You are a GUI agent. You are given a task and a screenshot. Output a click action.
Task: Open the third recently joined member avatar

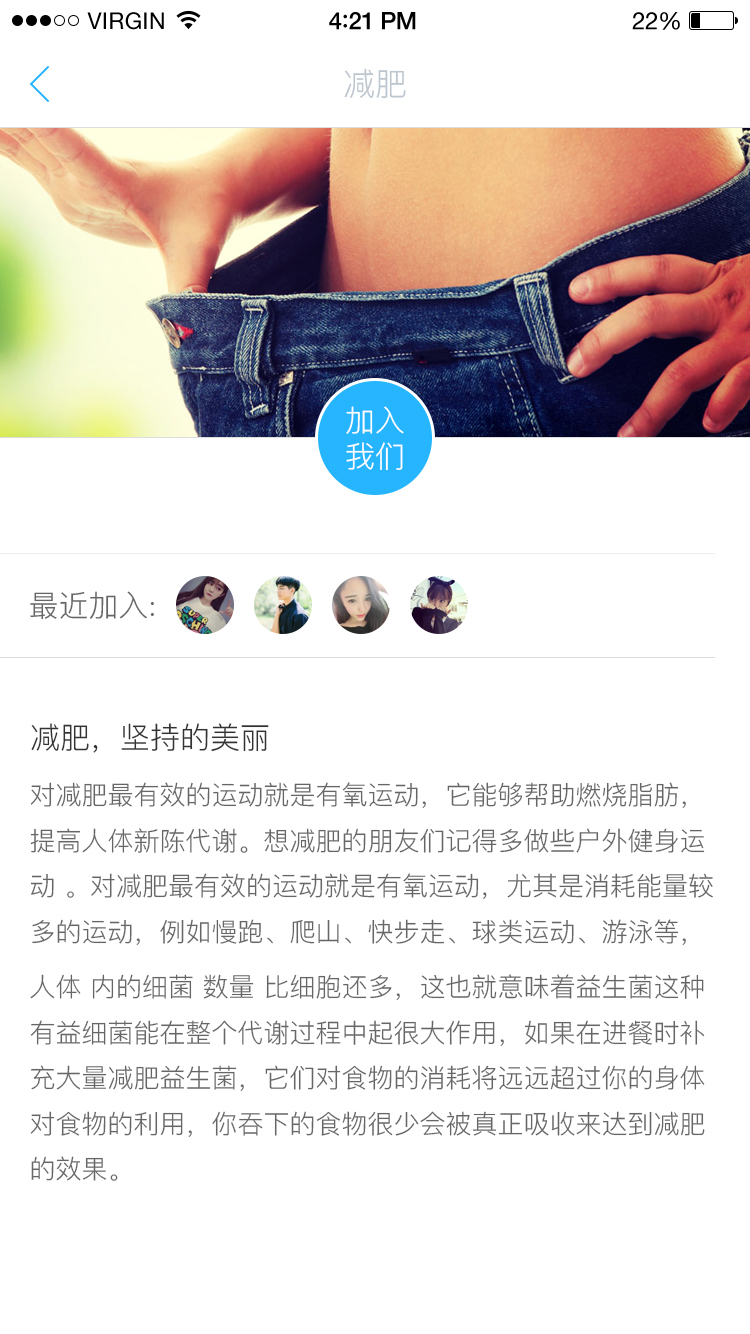(361, 605)
